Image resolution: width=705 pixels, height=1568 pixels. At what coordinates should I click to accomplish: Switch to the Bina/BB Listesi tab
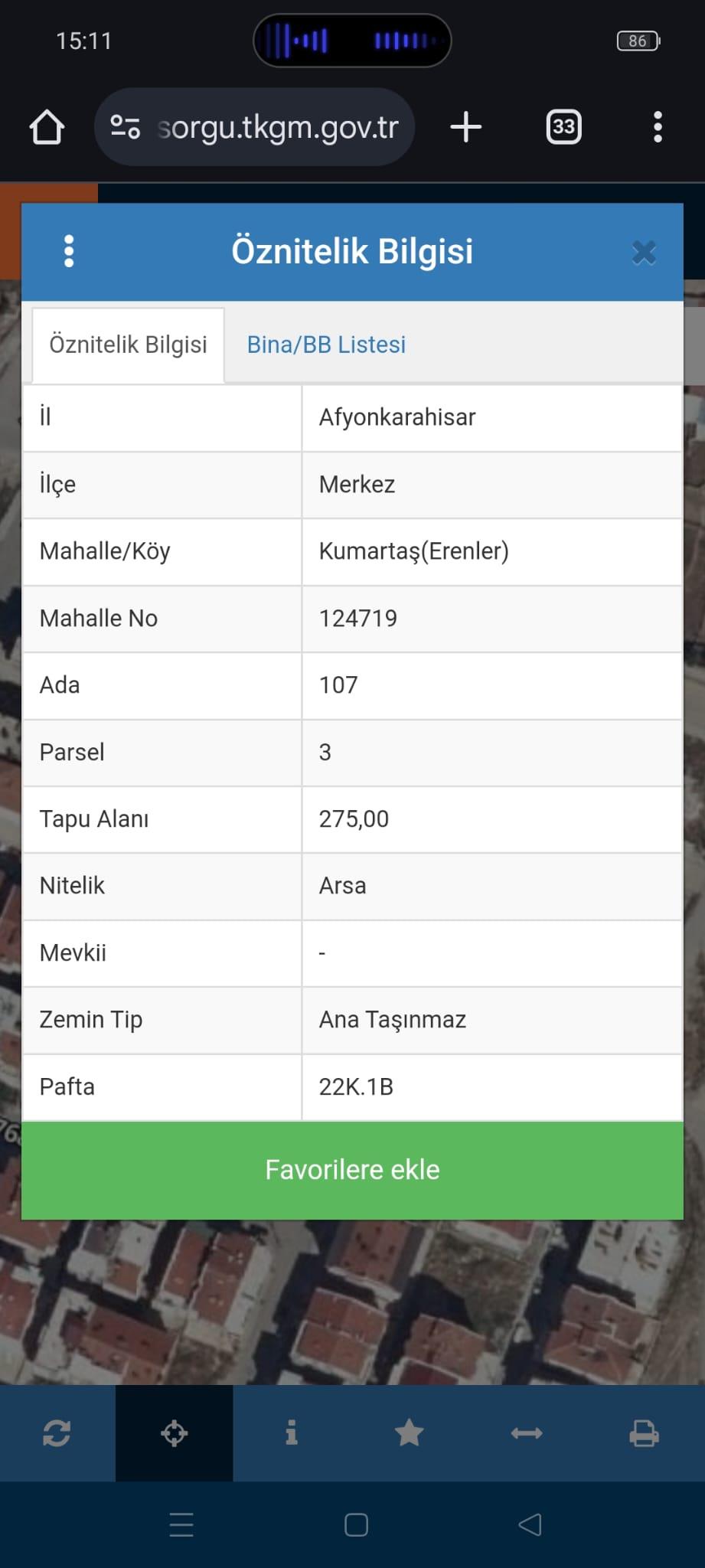(x=326, y=345)
